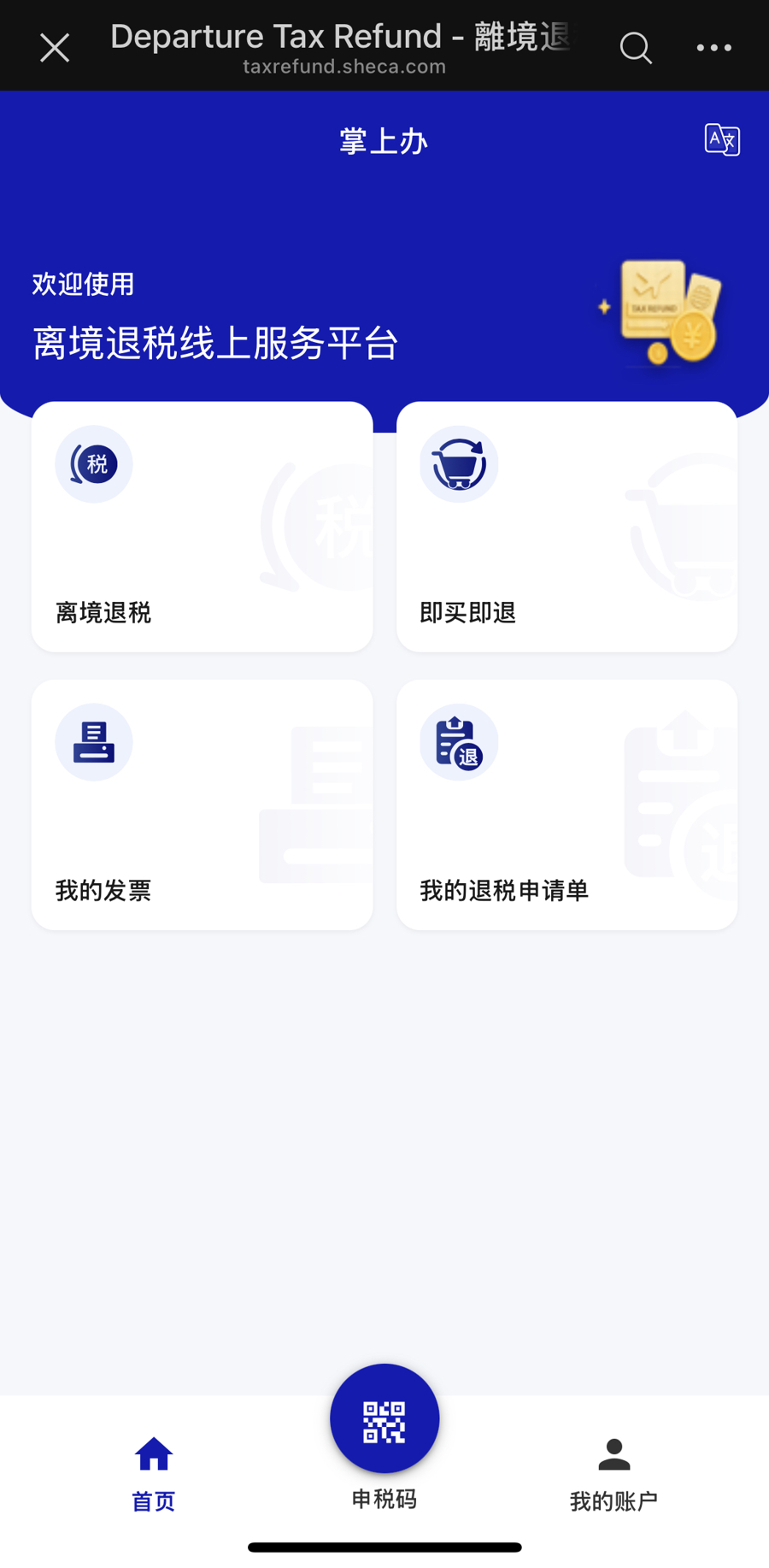Image resolution: width=769 pixels, height=1568 pixels.
Task: Open 我的退税申请单 refund applications card
Action: [x=566, y=805]
